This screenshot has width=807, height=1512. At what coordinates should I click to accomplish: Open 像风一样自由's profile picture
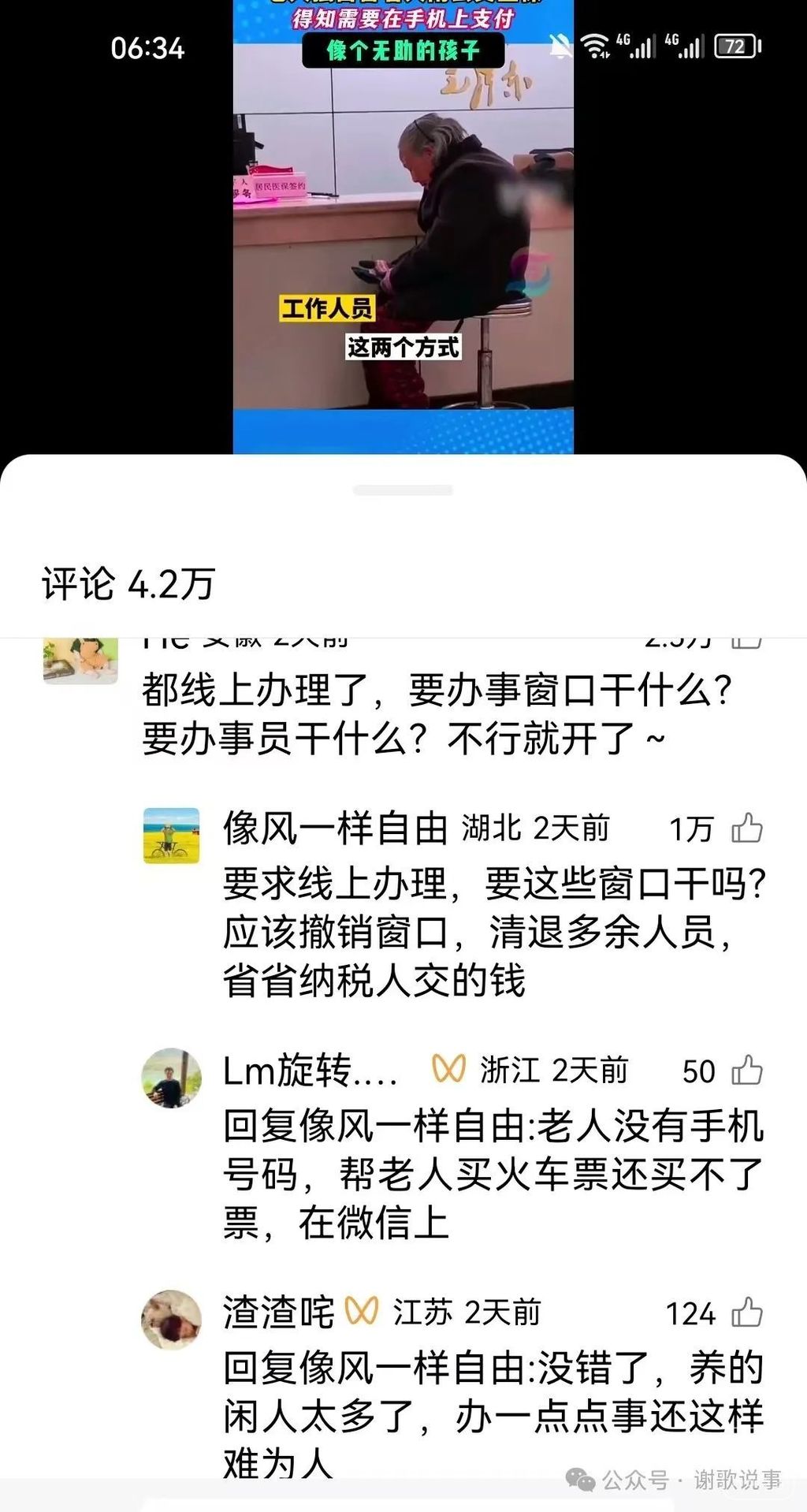pyautogui.click(x=171, y=836)
